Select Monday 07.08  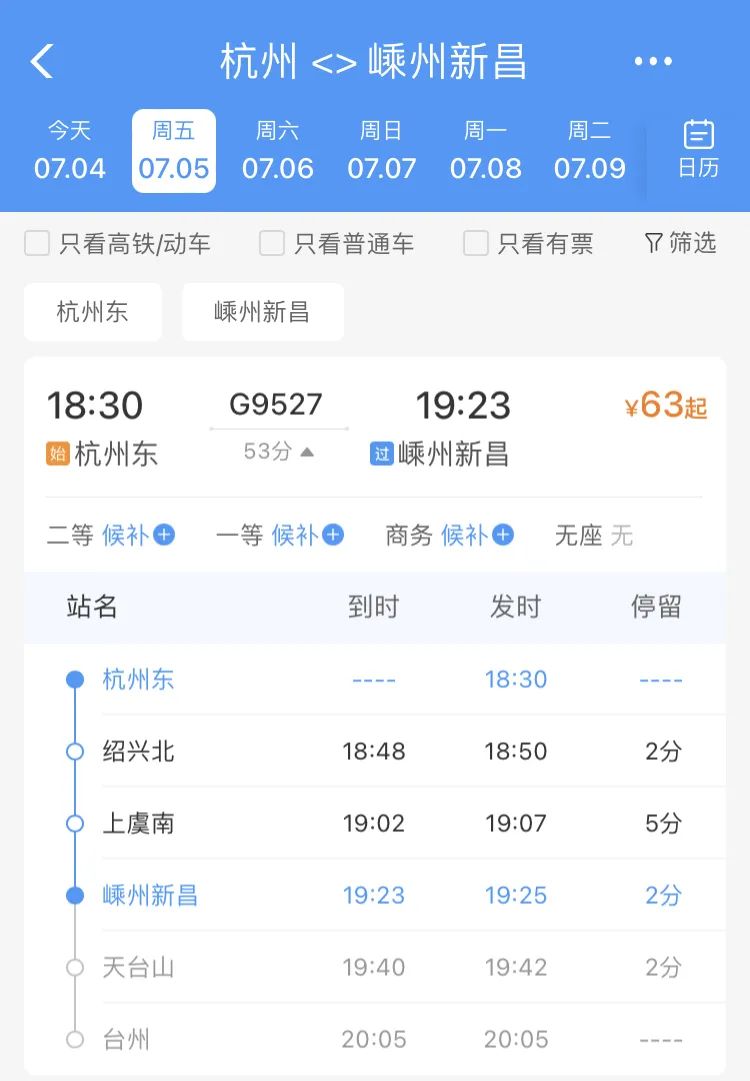486,151
